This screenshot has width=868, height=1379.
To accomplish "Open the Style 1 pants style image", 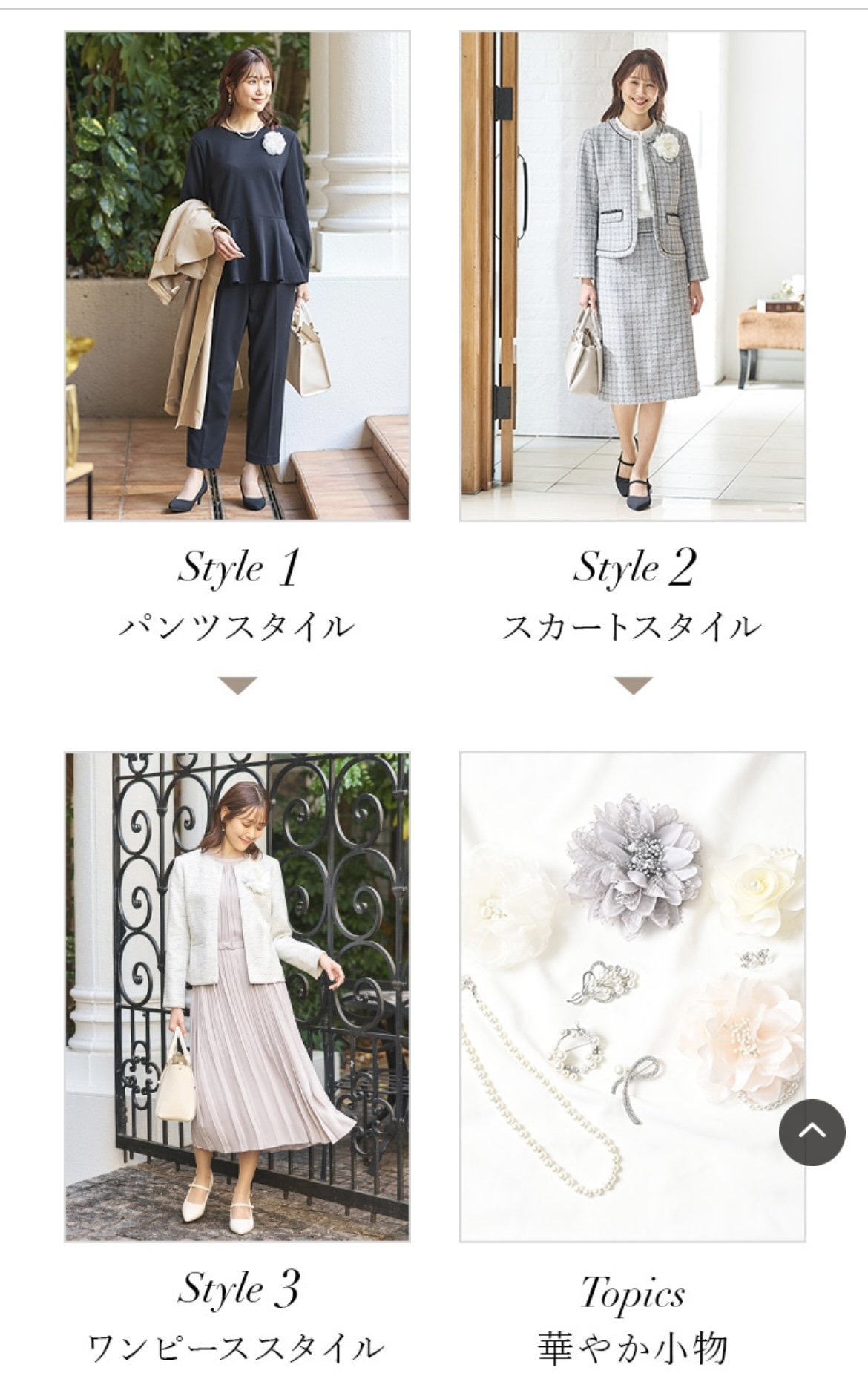I will pos(237,275).
